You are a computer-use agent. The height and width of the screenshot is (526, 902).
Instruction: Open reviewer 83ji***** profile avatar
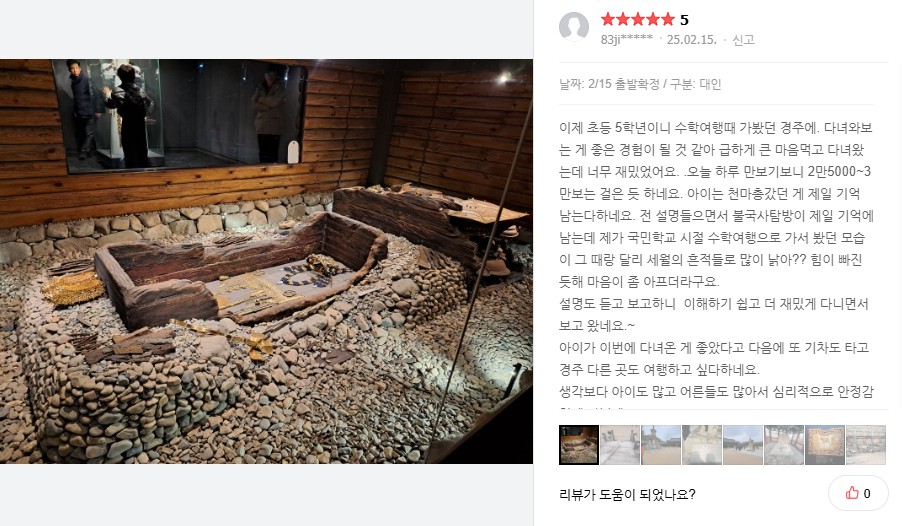[574, 27]
